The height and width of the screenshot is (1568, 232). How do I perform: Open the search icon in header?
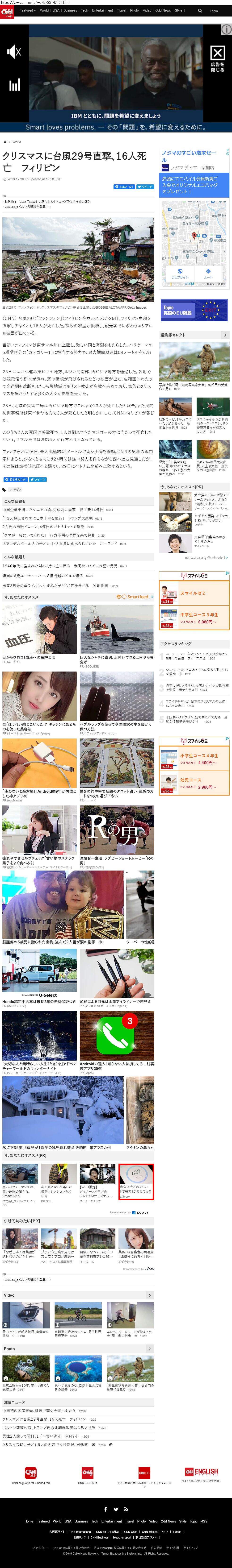click(200, 10)
